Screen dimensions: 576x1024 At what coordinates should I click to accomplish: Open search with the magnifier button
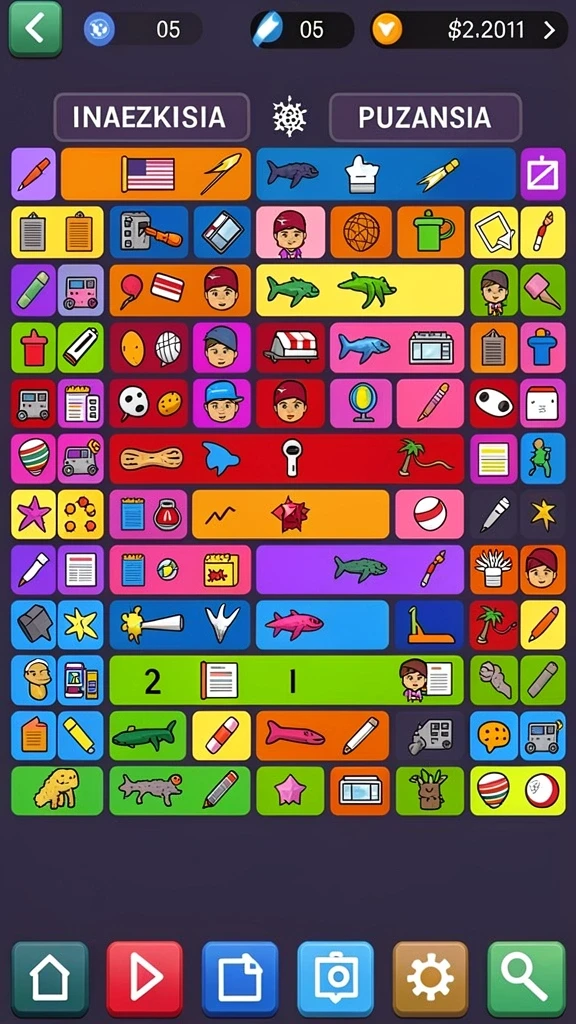pyautogui.click(x=526, y=979)
